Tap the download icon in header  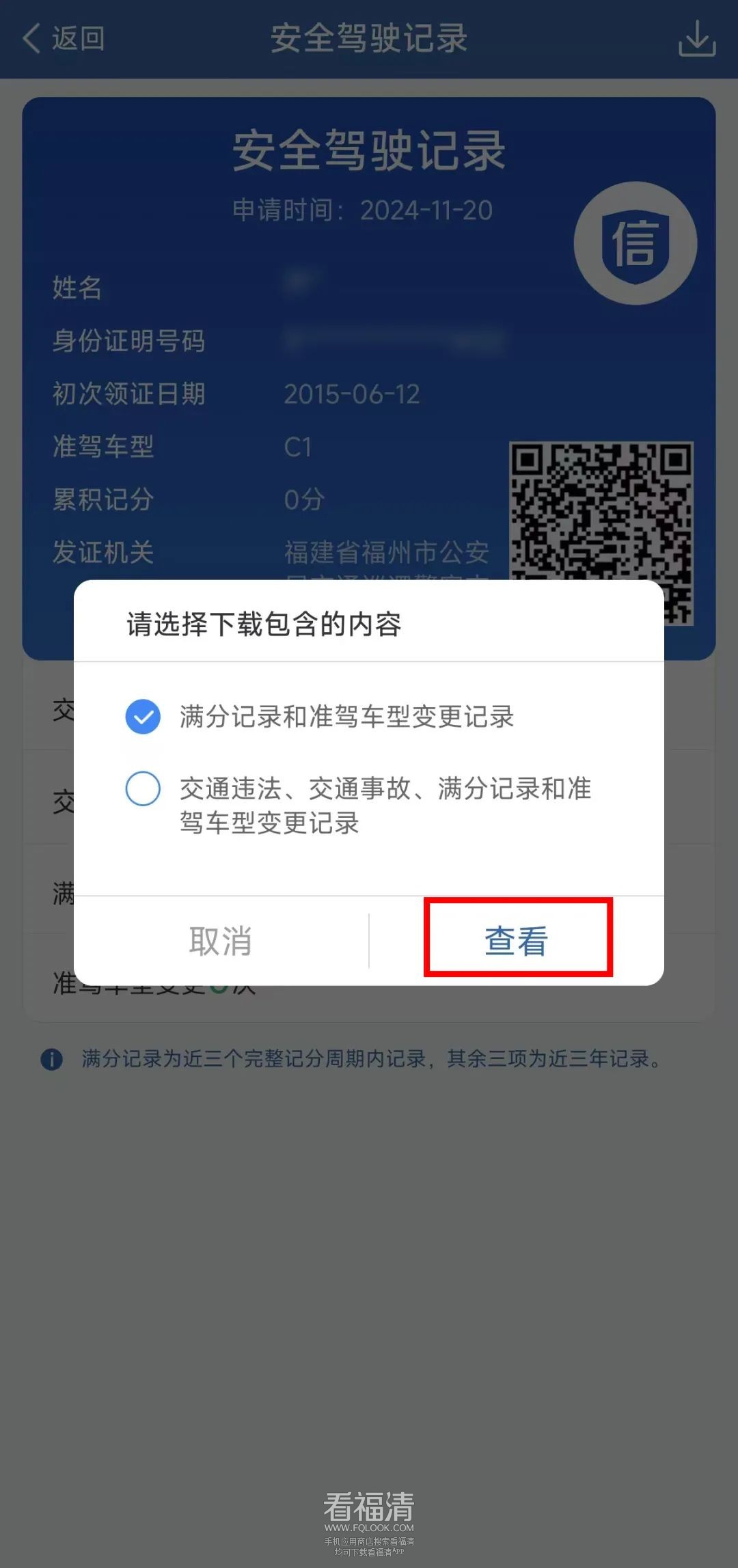pyautogui.click(x=696, y=38)
